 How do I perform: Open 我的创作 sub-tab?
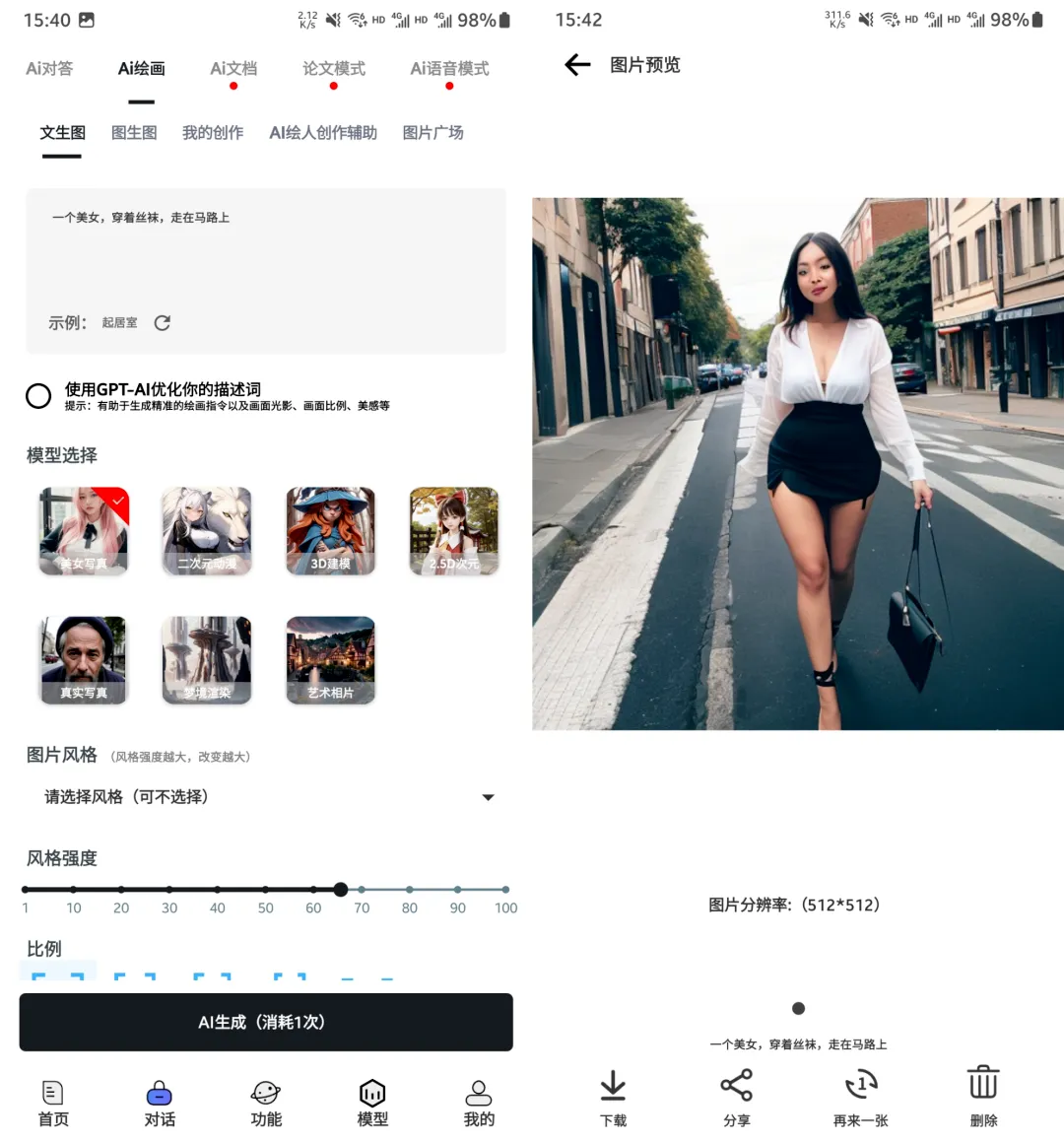coord(212,132)
